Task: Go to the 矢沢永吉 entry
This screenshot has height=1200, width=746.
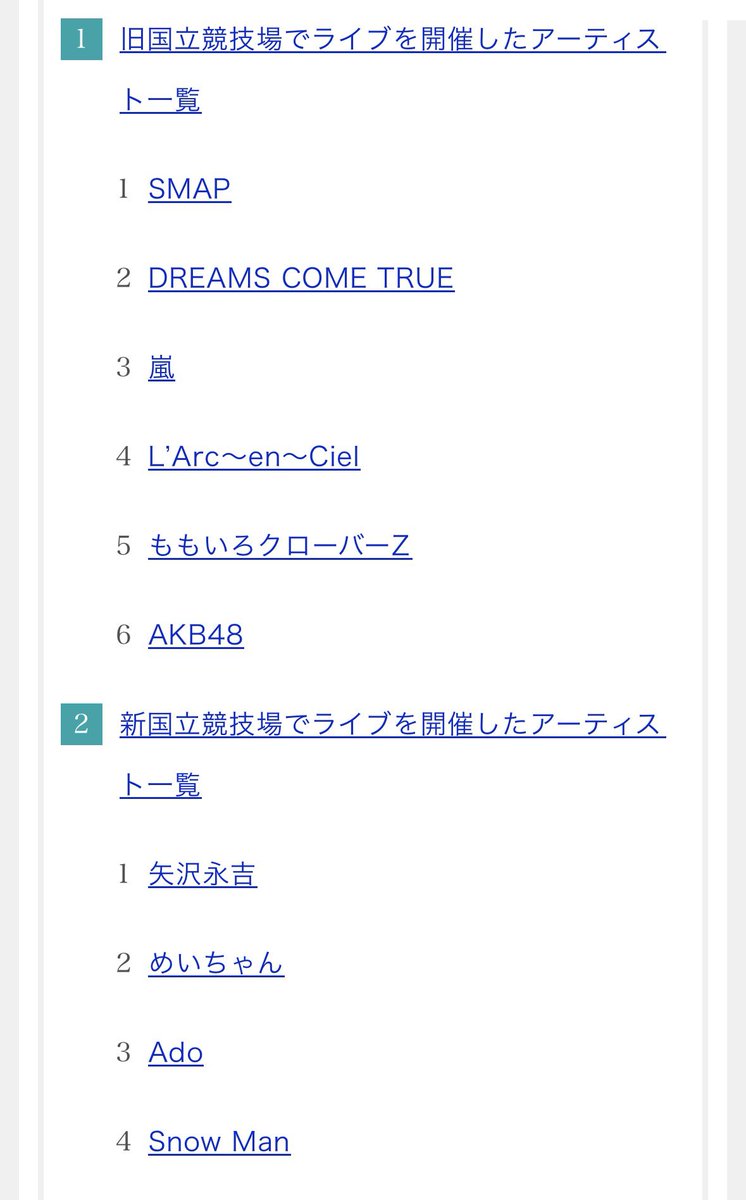Action: click(202, 874)
